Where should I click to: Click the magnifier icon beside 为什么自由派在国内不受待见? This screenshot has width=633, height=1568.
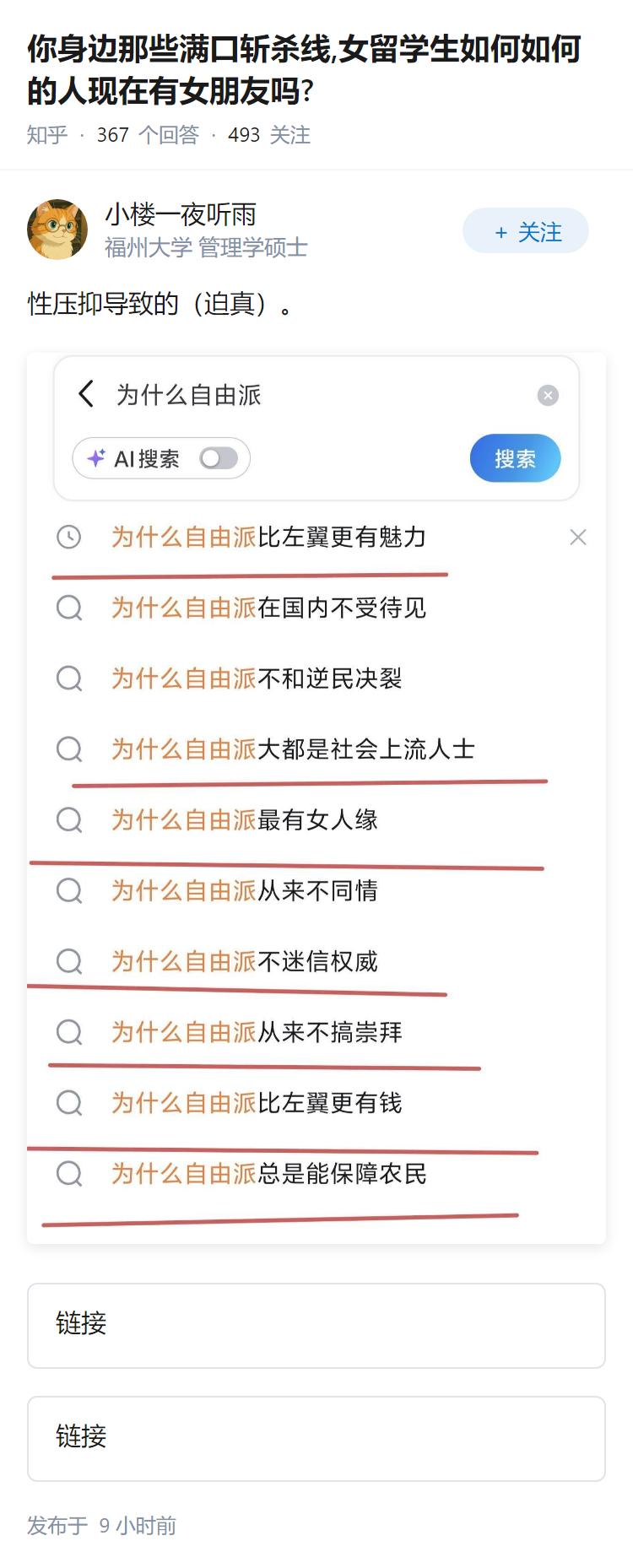(69, 608)
